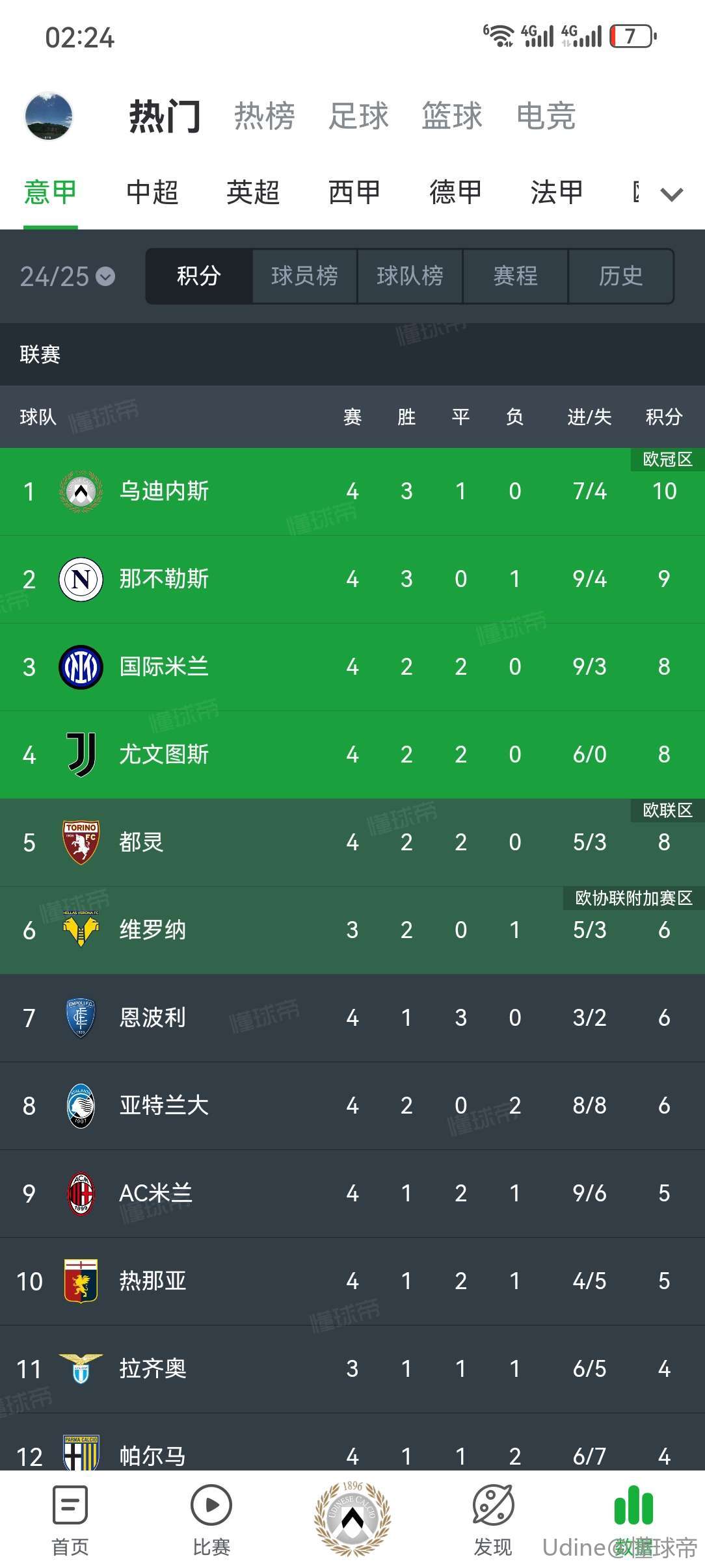The image size is (705, 1568).
Task: Select the 德甲 league tab
Action: point(455,192)
